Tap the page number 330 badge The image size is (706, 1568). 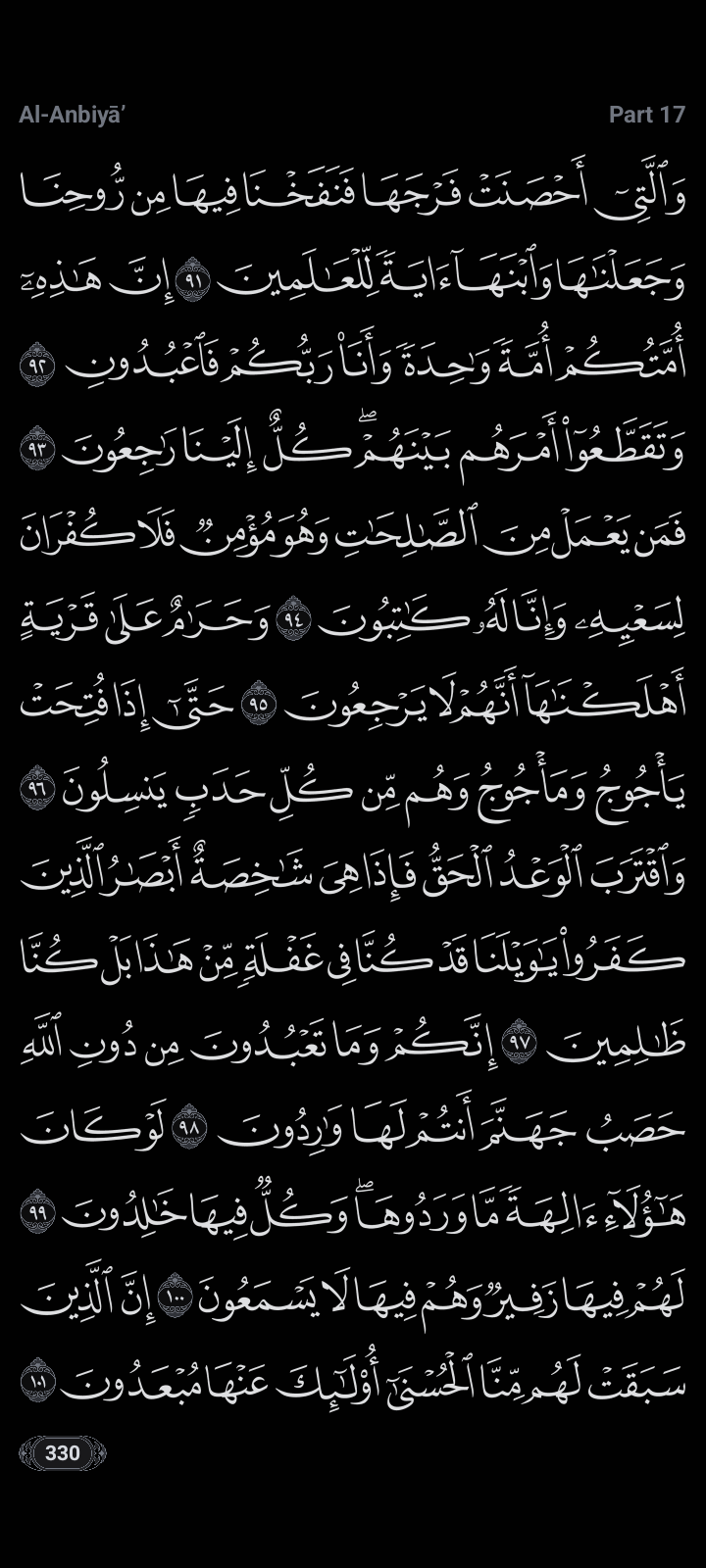pos(62,1451)
